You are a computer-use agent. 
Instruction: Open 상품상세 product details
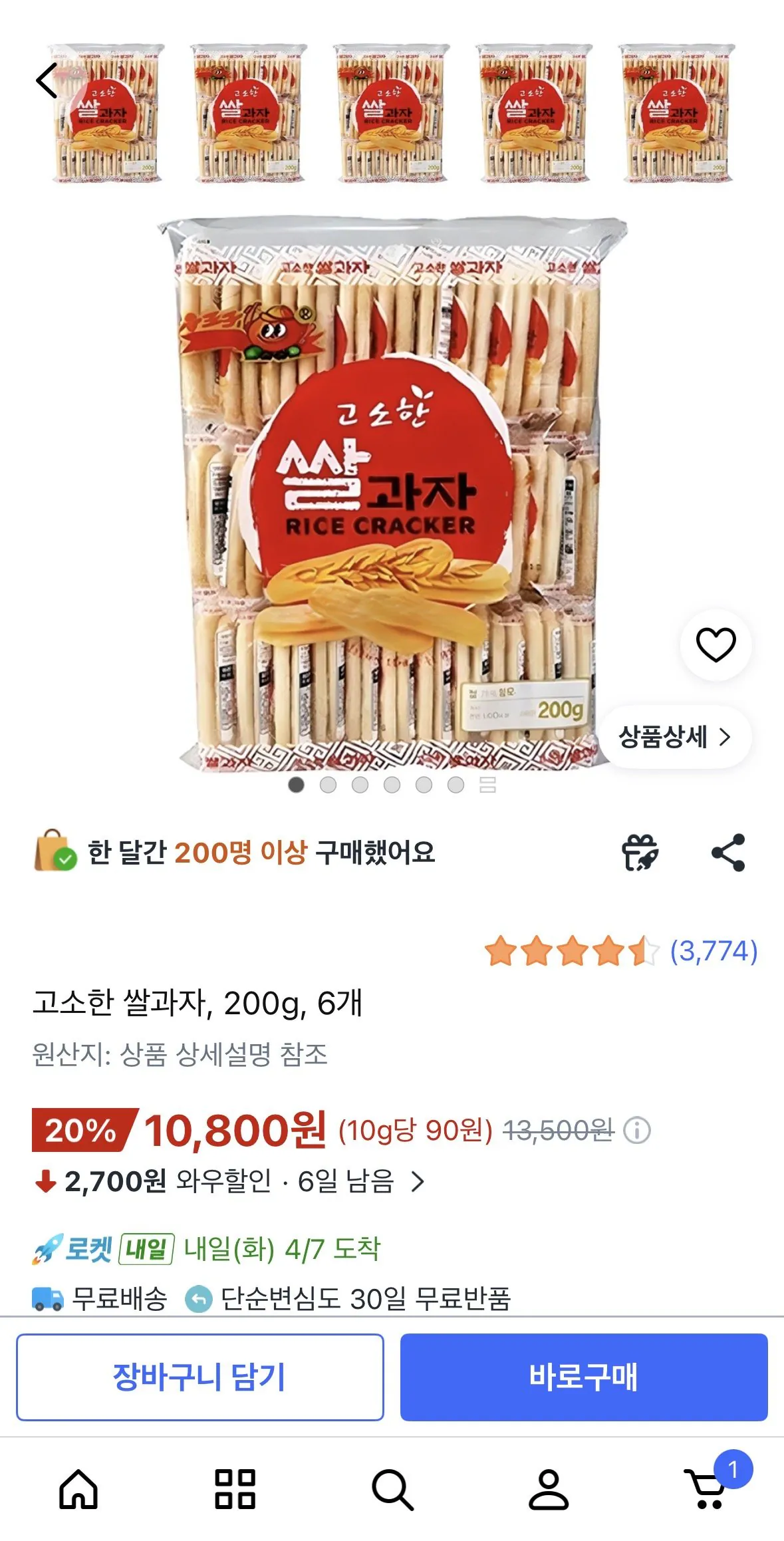click(676, 736)
